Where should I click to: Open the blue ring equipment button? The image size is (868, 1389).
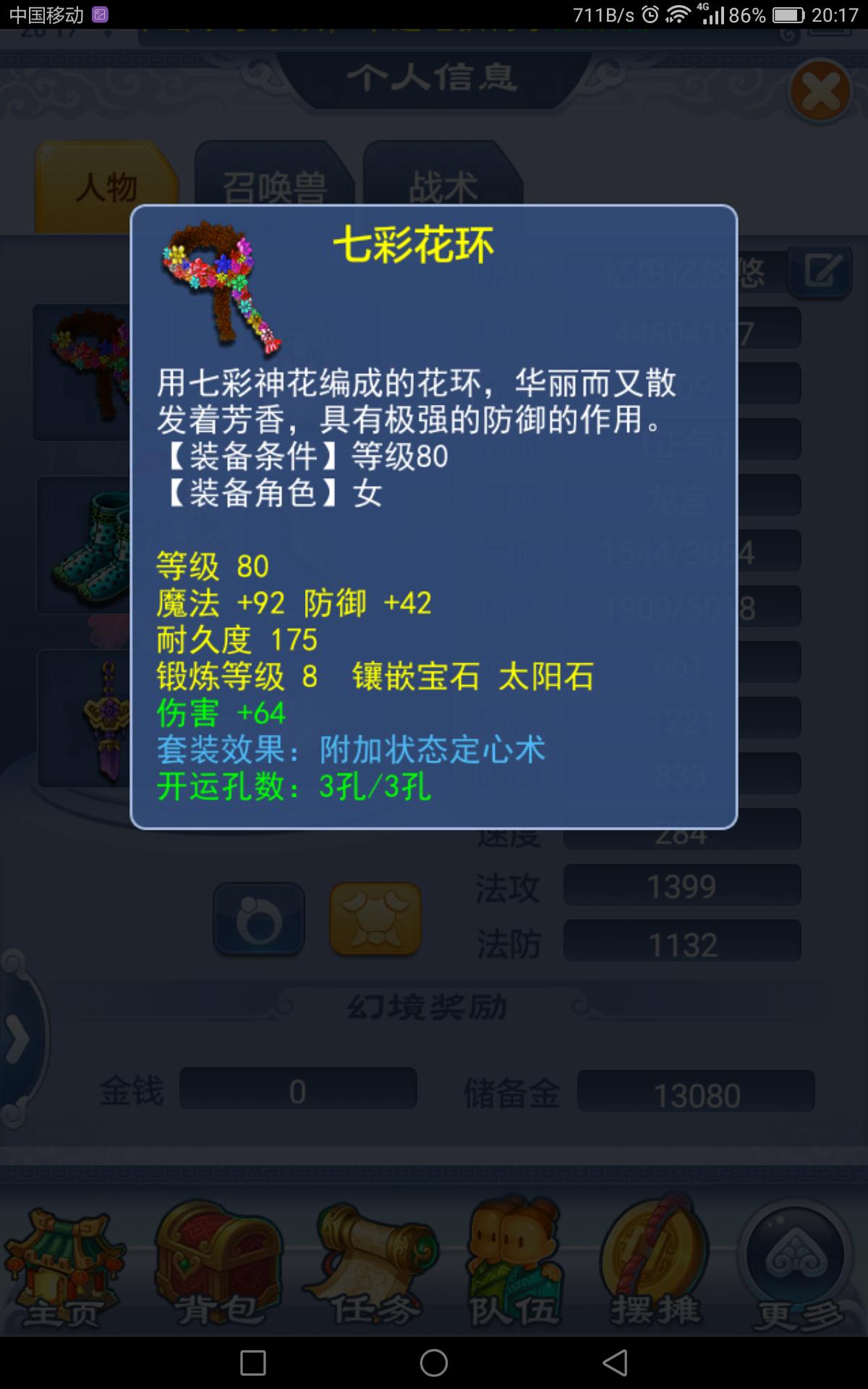pyautogui.click(x=259, y=918)
